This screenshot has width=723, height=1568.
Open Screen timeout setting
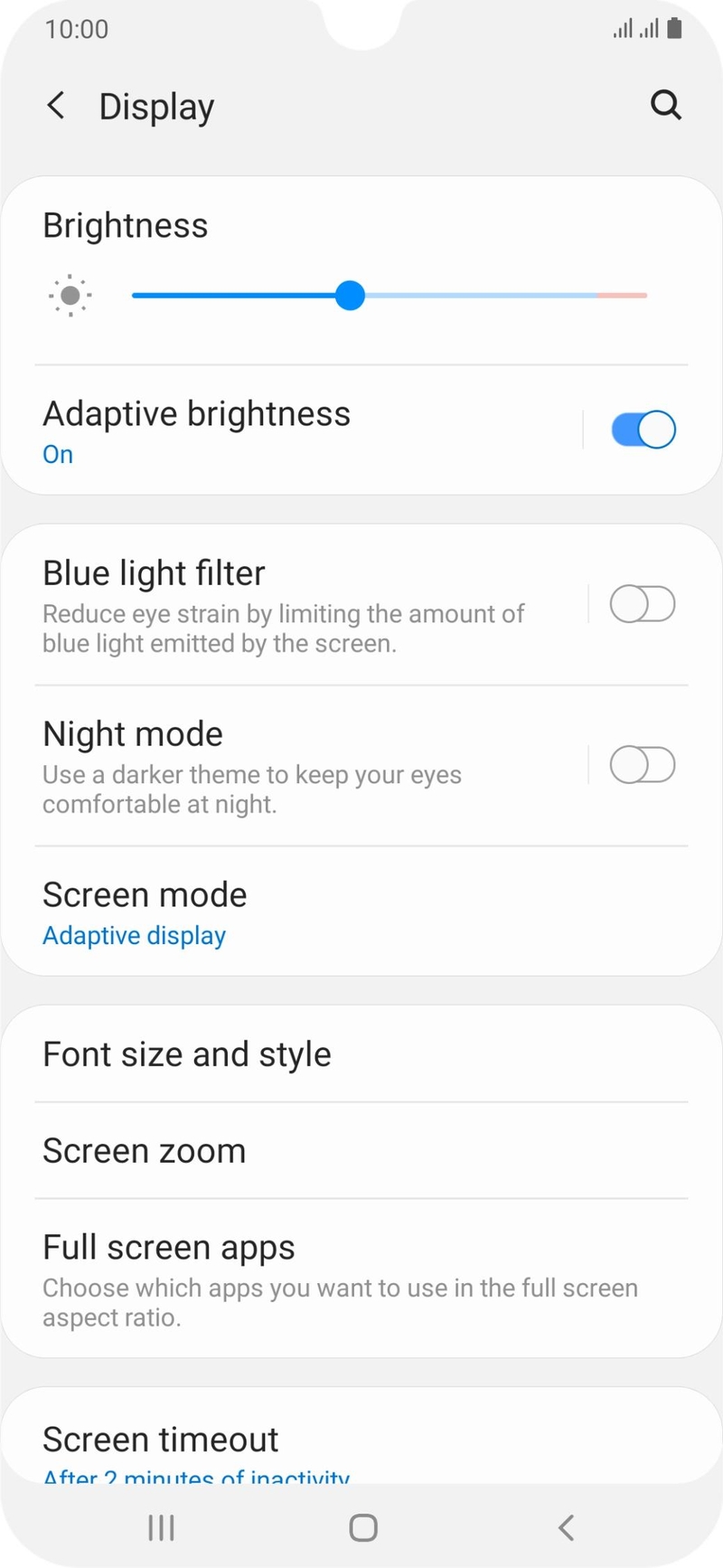point(361,1438)
